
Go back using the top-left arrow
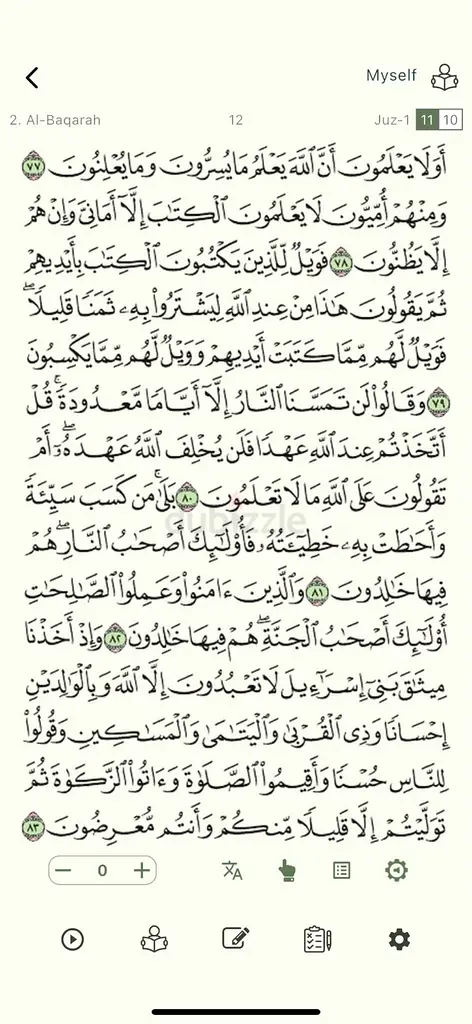pyautogui.click(x=32, y=77)
